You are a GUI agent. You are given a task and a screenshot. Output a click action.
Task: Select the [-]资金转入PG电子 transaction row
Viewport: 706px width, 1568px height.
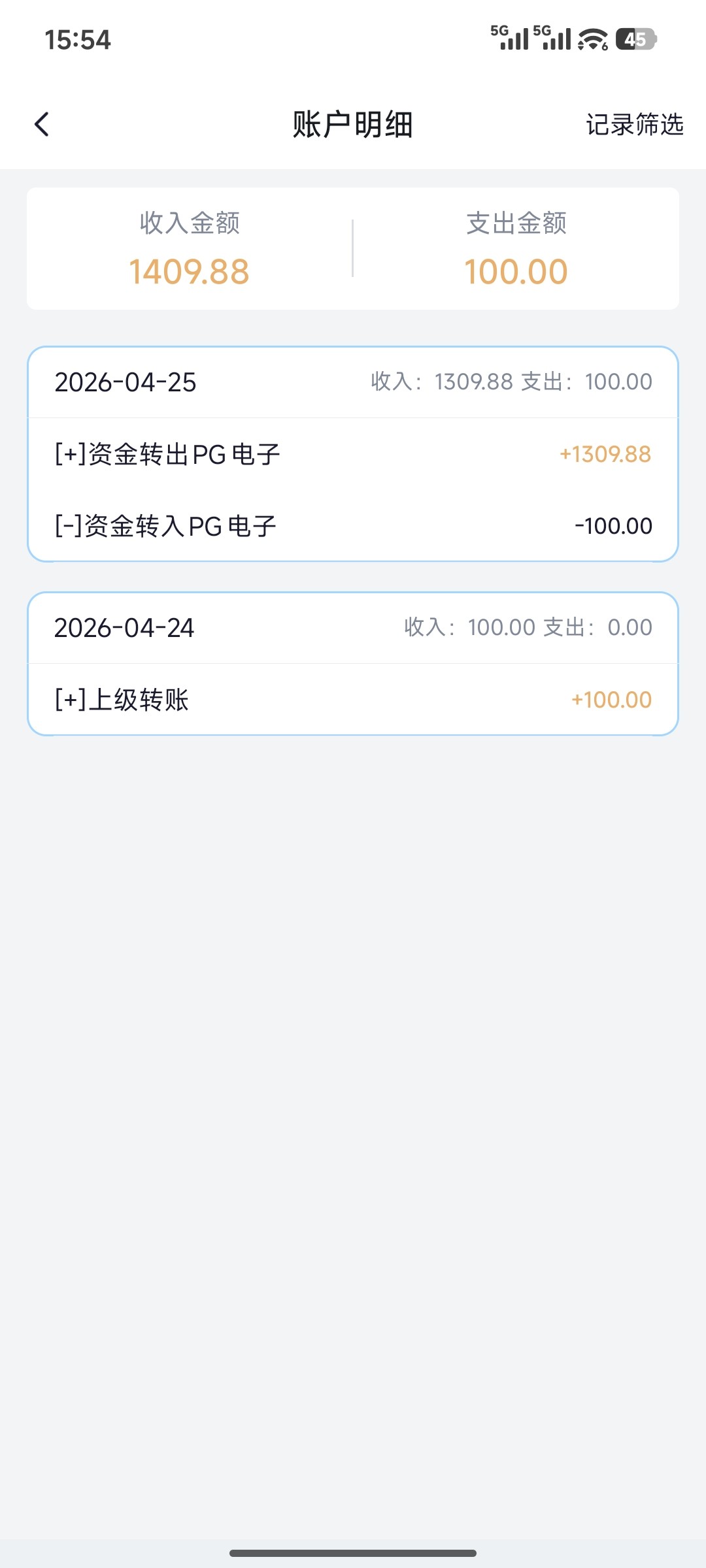(353, 525)
